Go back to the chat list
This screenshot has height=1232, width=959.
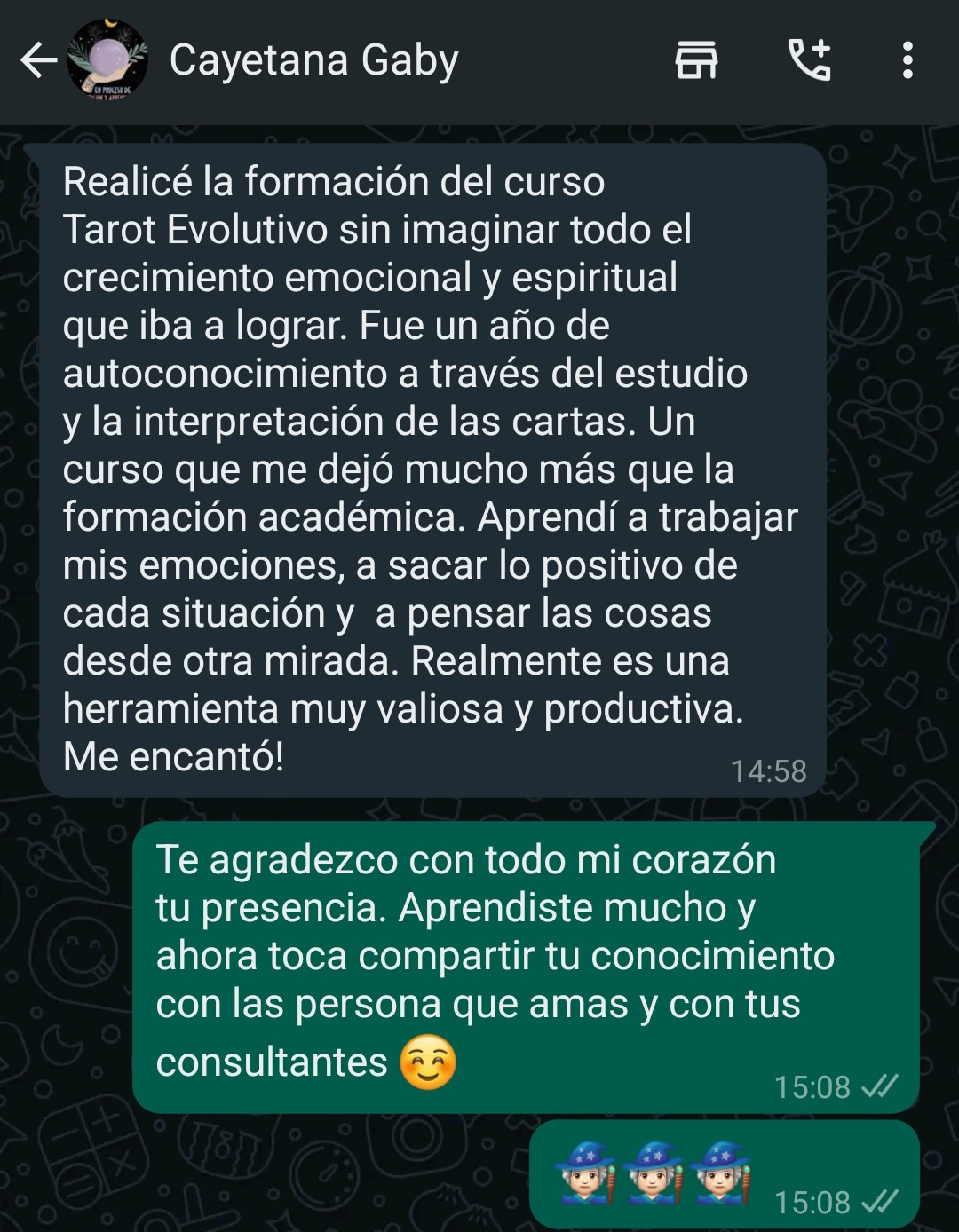tap(38, 60)
